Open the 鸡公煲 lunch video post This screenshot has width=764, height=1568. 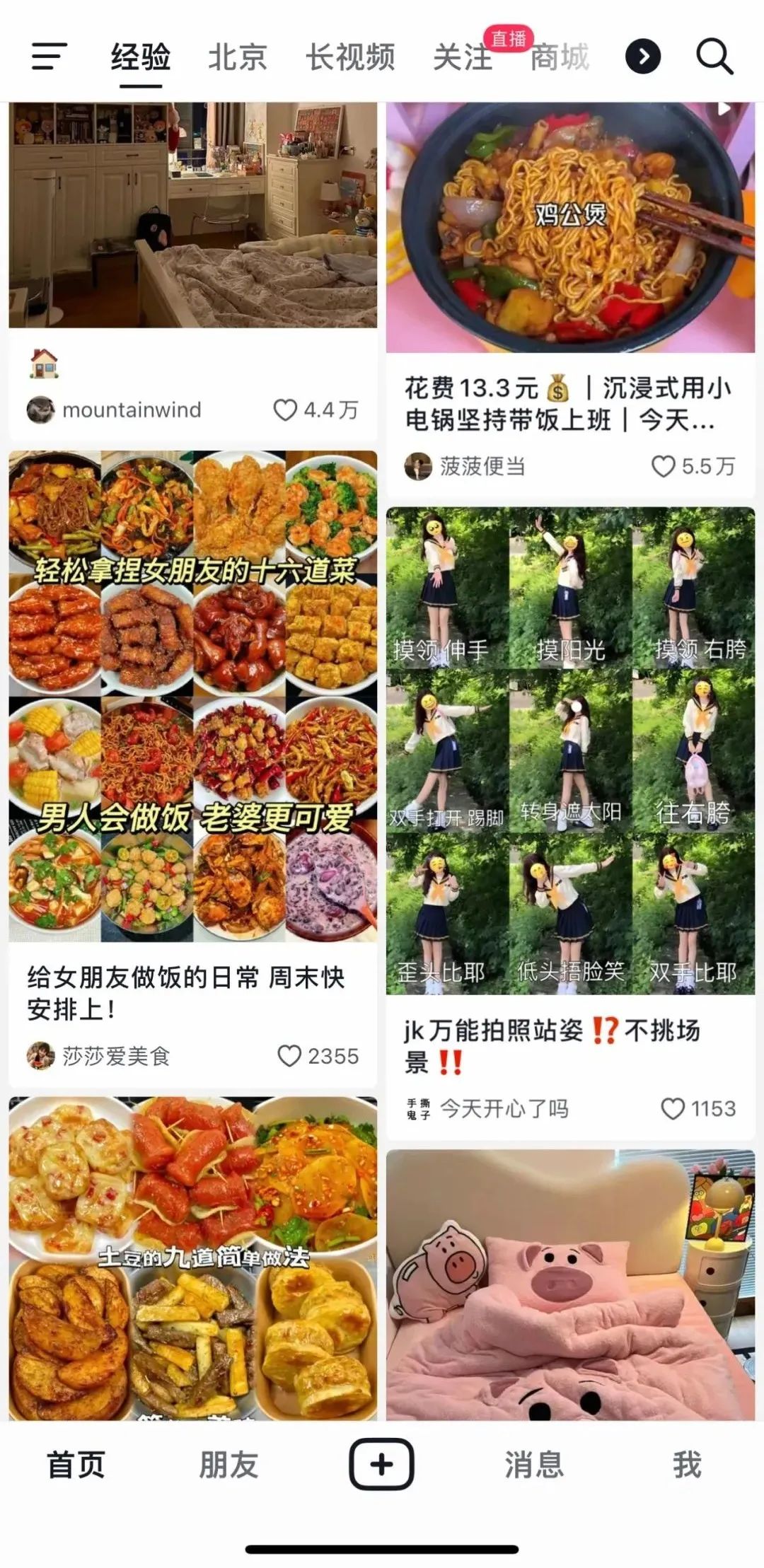click(x=570, y=226)
